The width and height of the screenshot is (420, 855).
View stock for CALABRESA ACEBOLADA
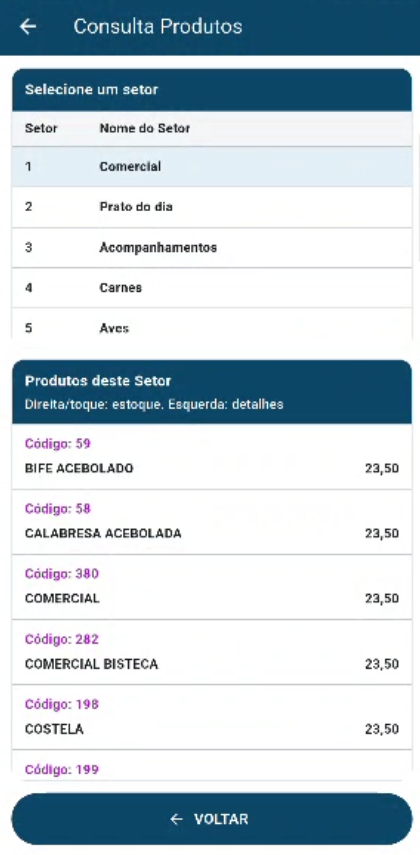(x=212, y=522)
